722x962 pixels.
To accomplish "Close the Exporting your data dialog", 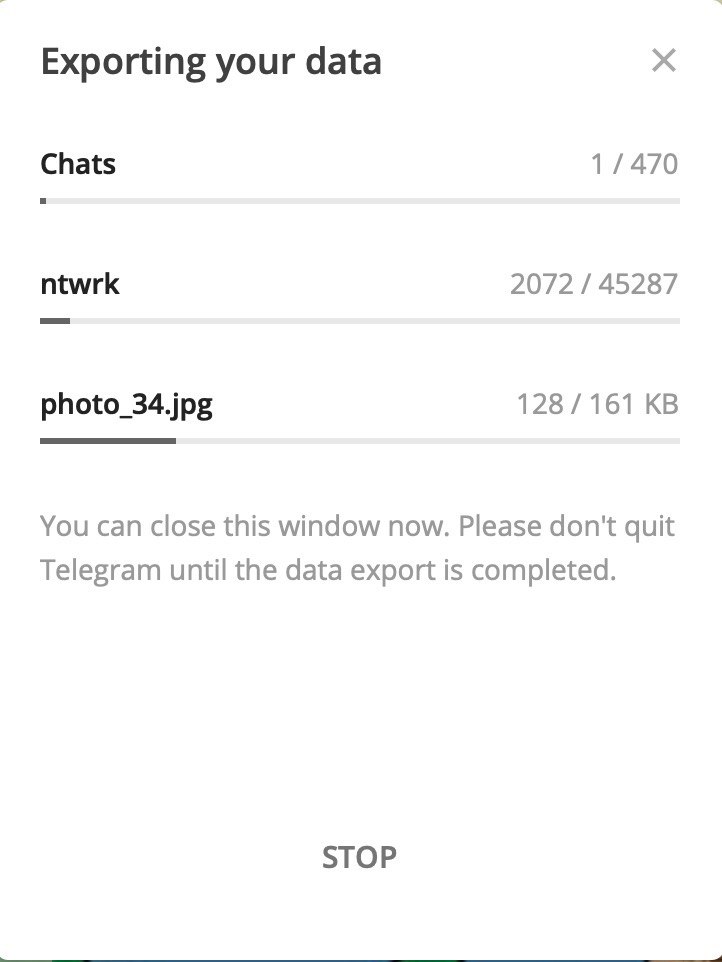I will (663, 61).
